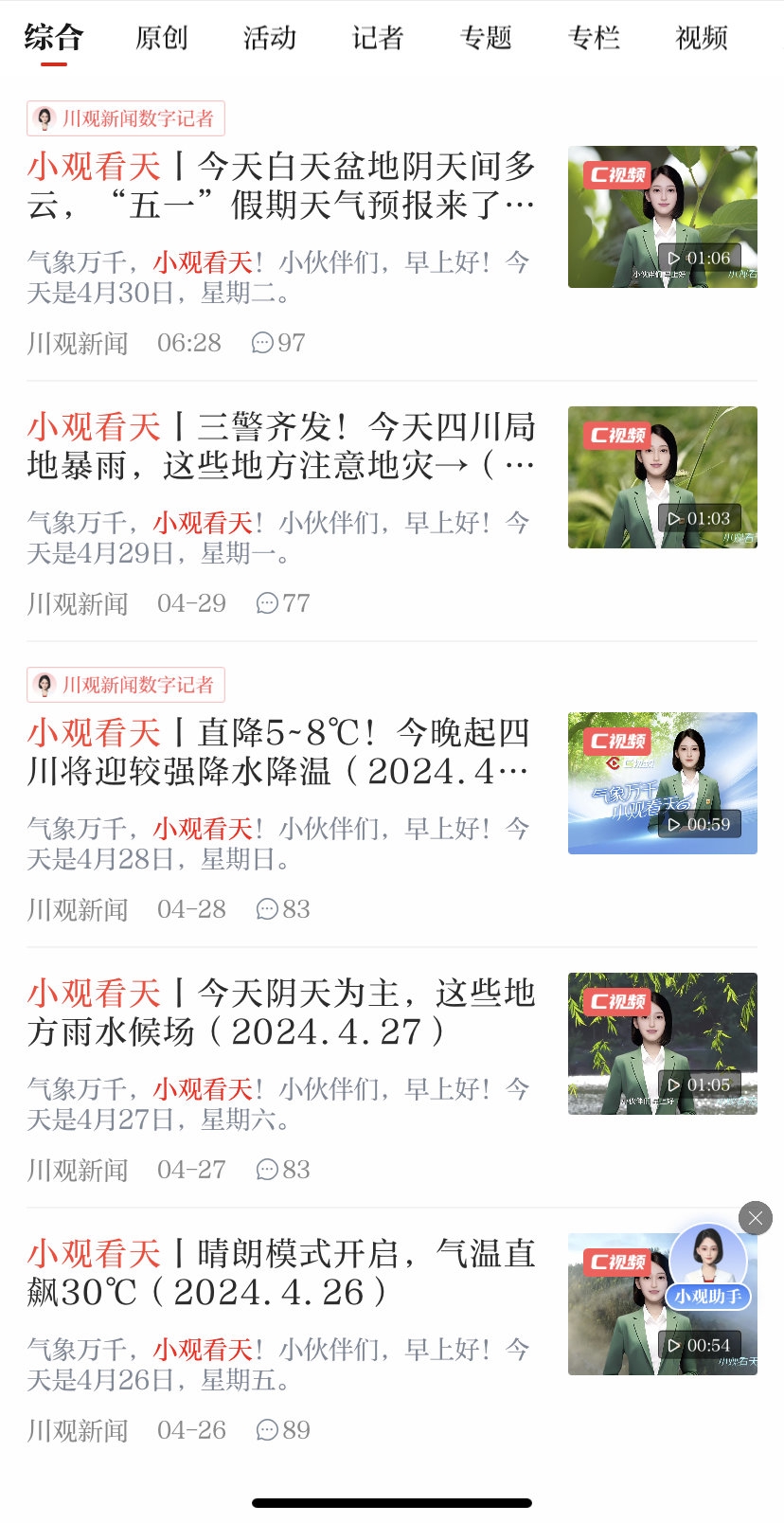This screenshot has height=1523, width=784.
Task: Open the “五一”假期天气预报 article
Action: pos(281,186)
